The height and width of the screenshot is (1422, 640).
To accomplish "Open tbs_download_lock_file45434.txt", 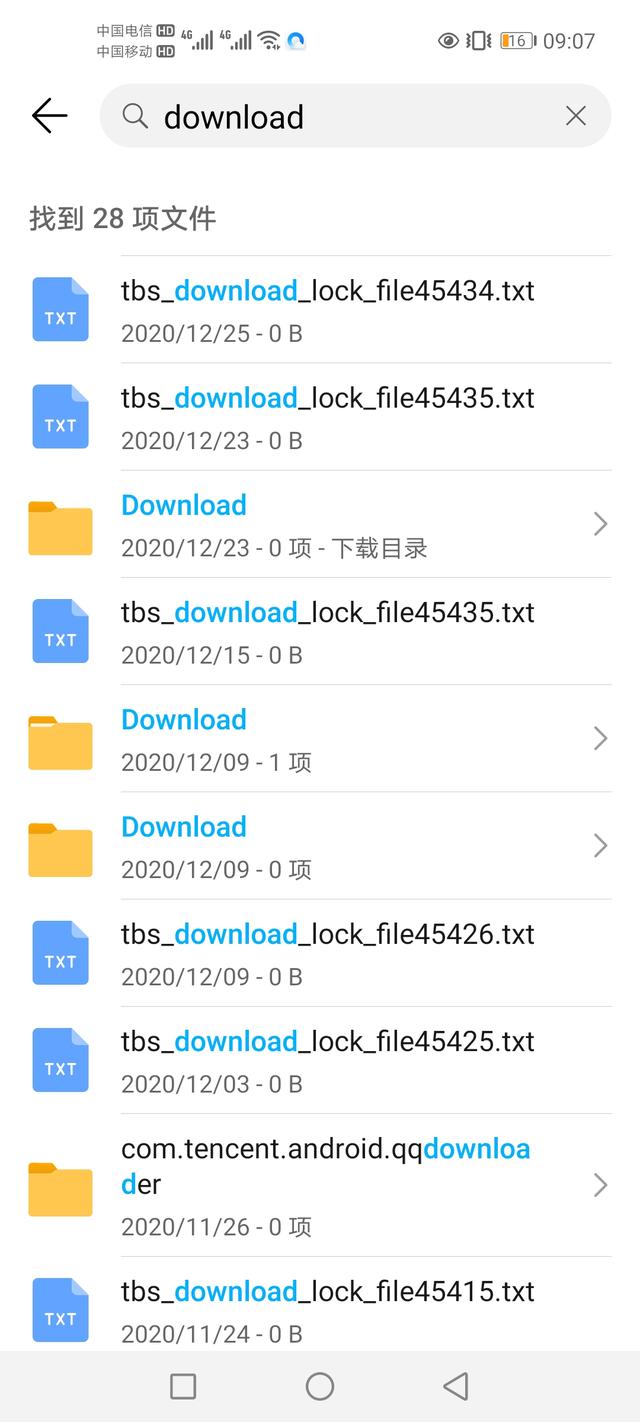I will coord(320,309).
